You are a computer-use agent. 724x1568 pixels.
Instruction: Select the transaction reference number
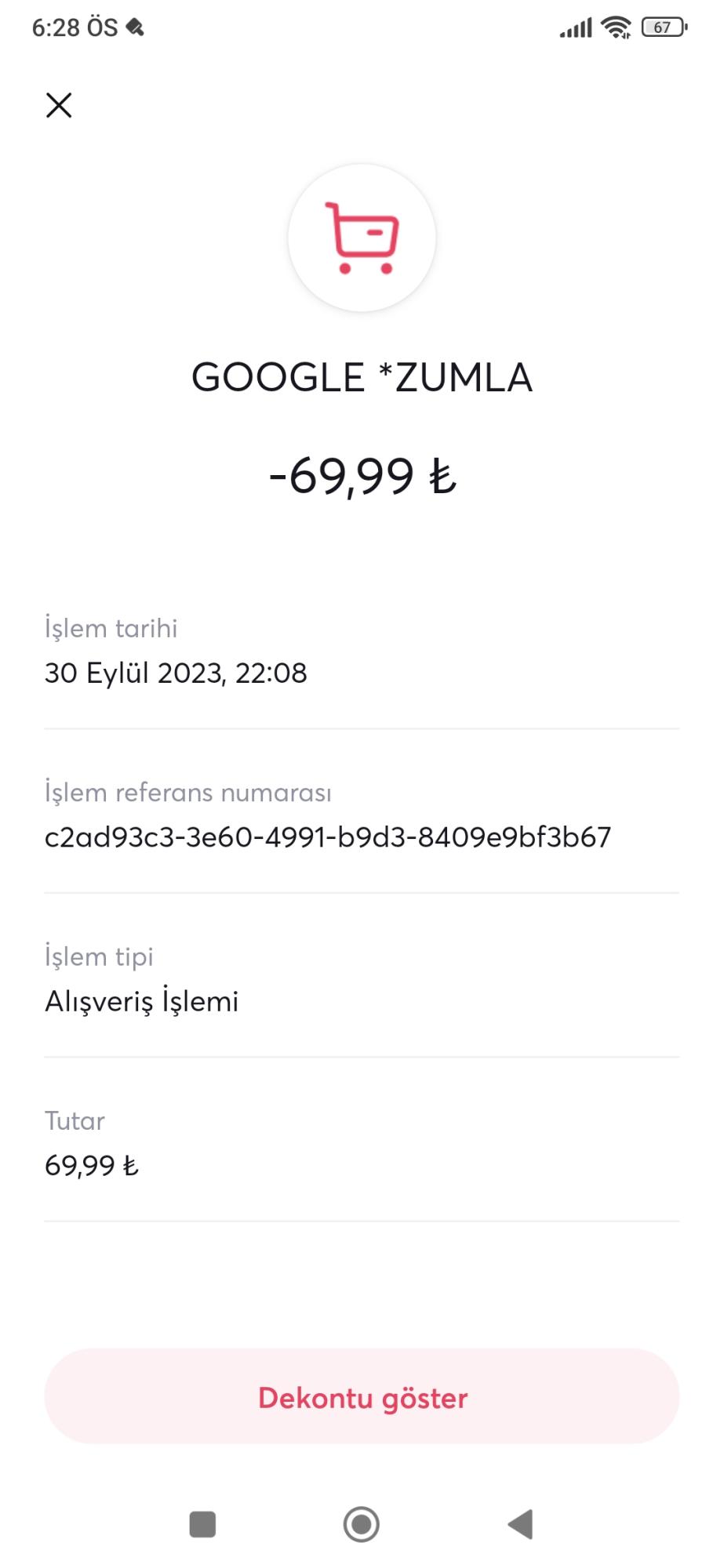coord(330,837)
